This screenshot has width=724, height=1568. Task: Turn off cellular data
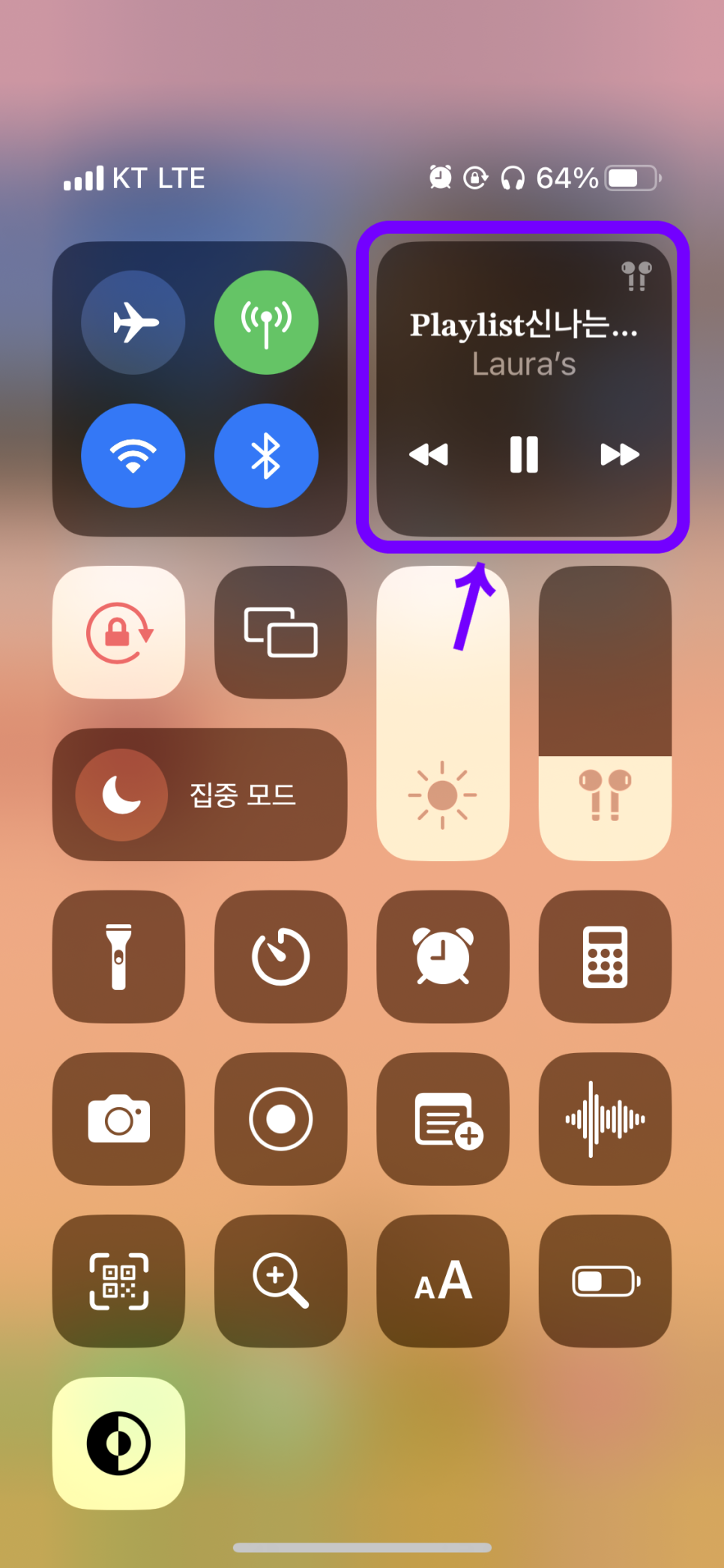pos(266,322)
